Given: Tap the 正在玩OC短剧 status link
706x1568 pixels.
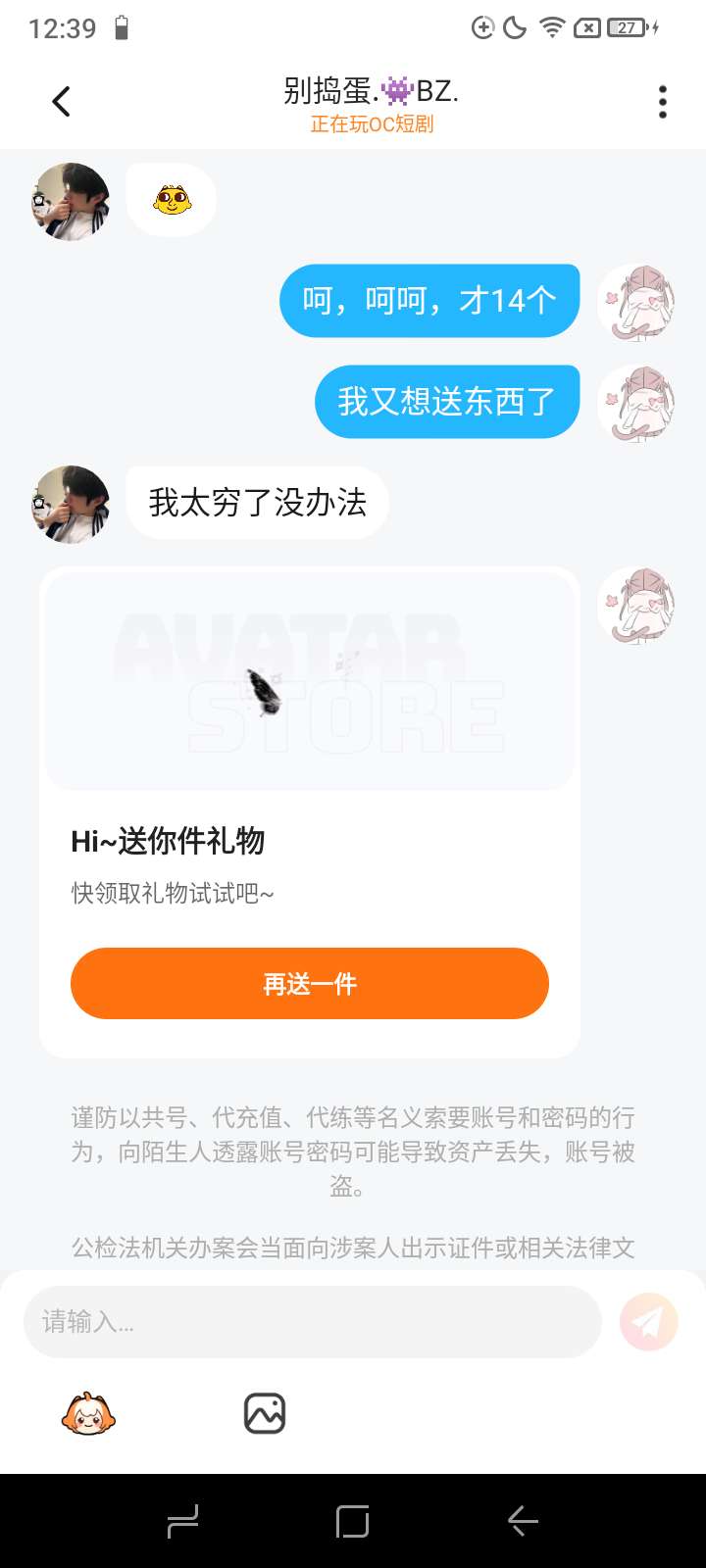Looking at the screenshot, I should [x=372, y=124].
